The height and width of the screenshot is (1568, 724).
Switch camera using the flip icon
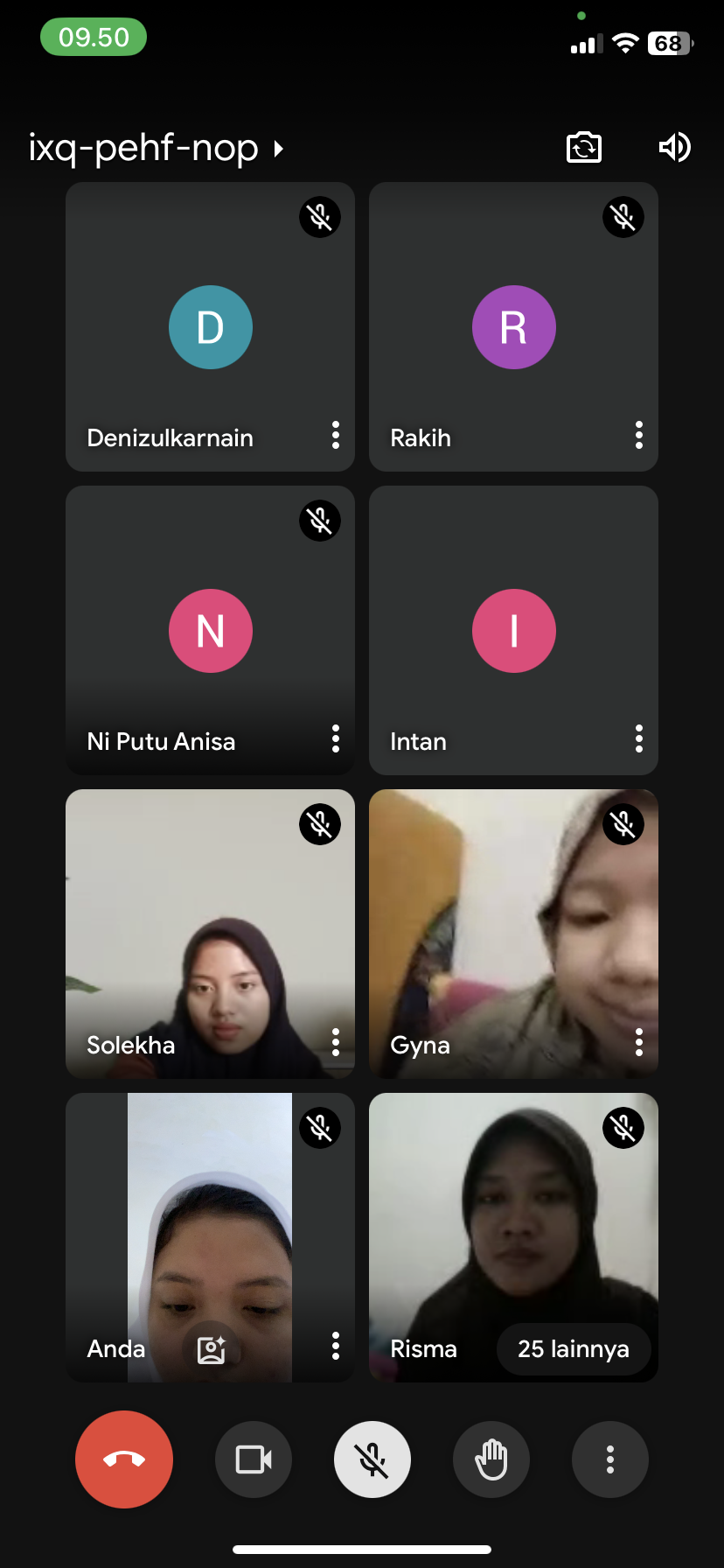(x=584, y=147)
